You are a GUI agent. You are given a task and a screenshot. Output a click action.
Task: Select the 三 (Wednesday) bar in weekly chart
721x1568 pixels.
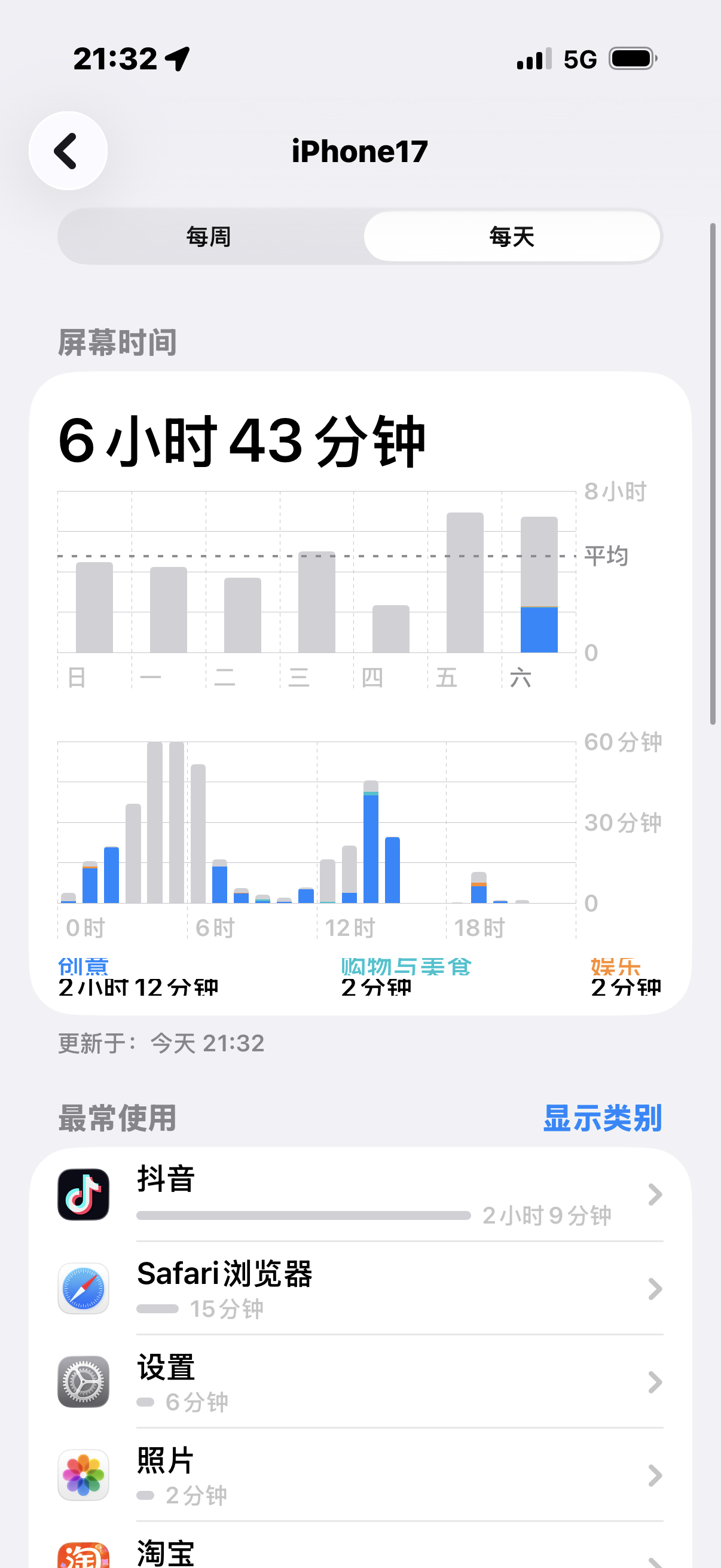tap(316, 602)
